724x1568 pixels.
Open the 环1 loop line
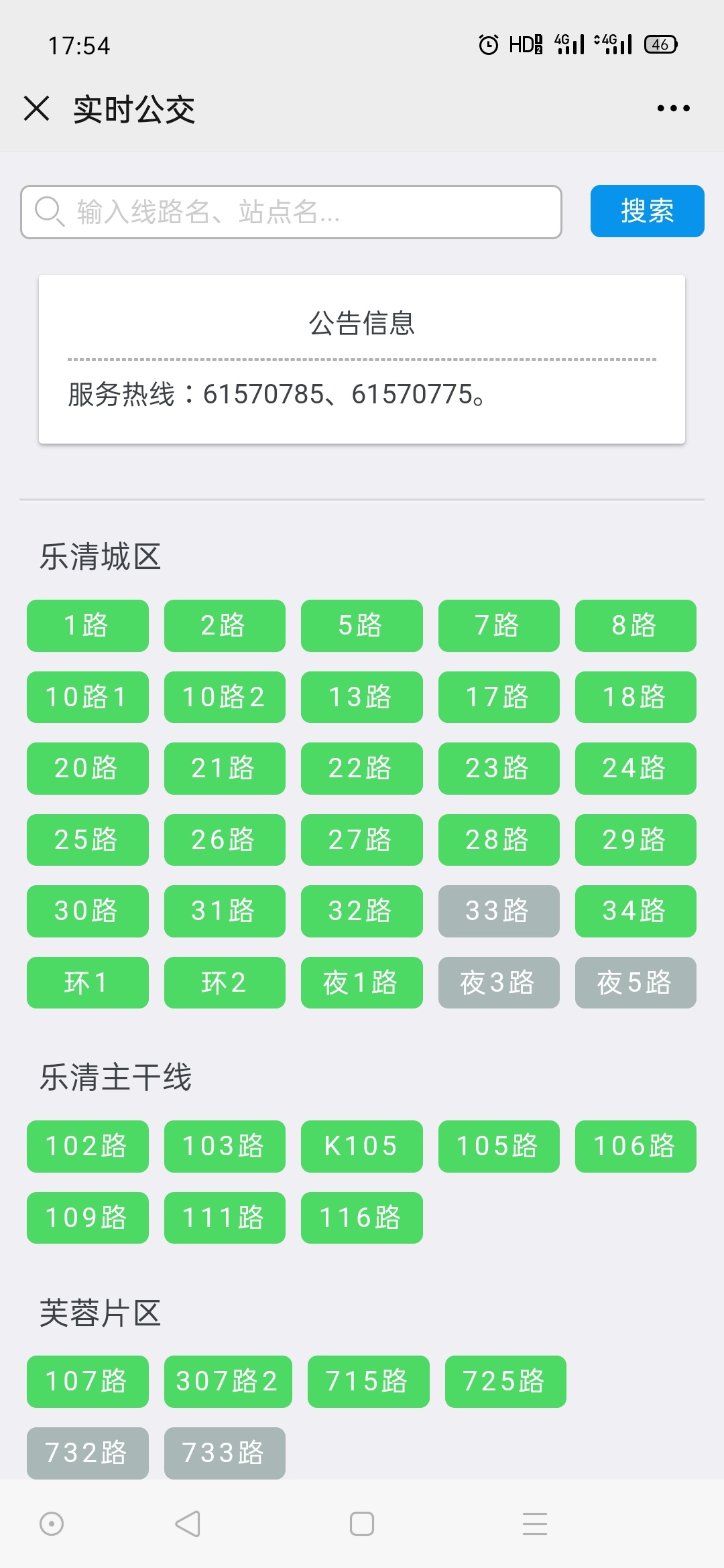tap(88, 983)
